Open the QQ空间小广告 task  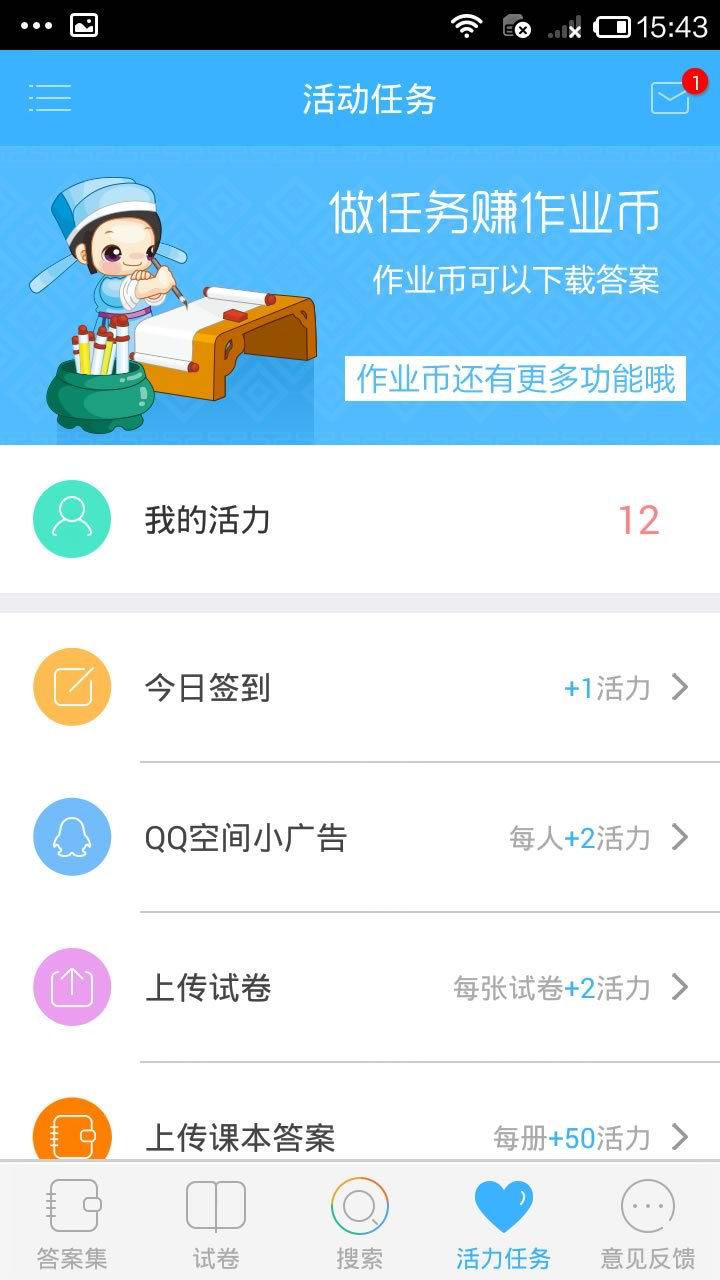pyautogui.click(x=360, y=837)
